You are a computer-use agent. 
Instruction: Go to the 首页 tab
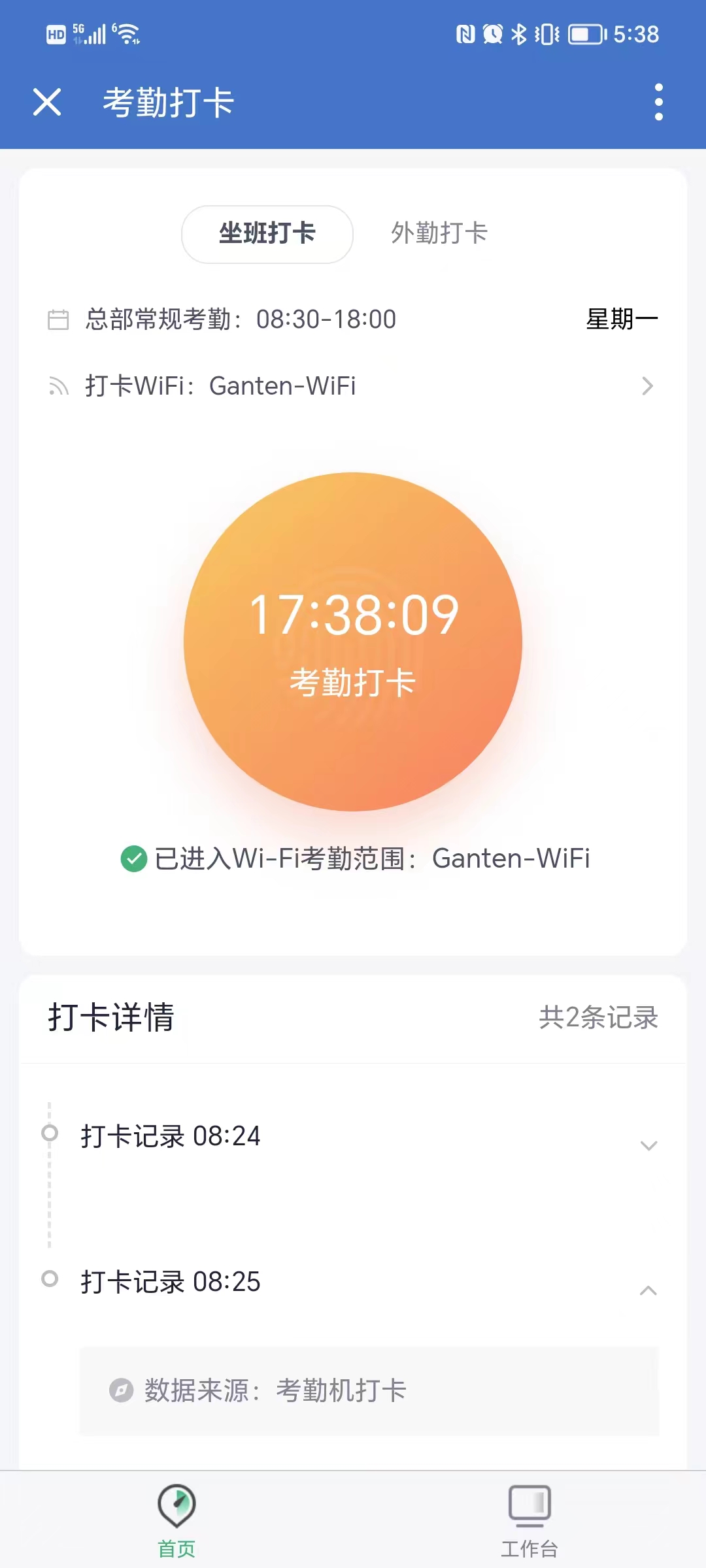(x=176, y=1520)
